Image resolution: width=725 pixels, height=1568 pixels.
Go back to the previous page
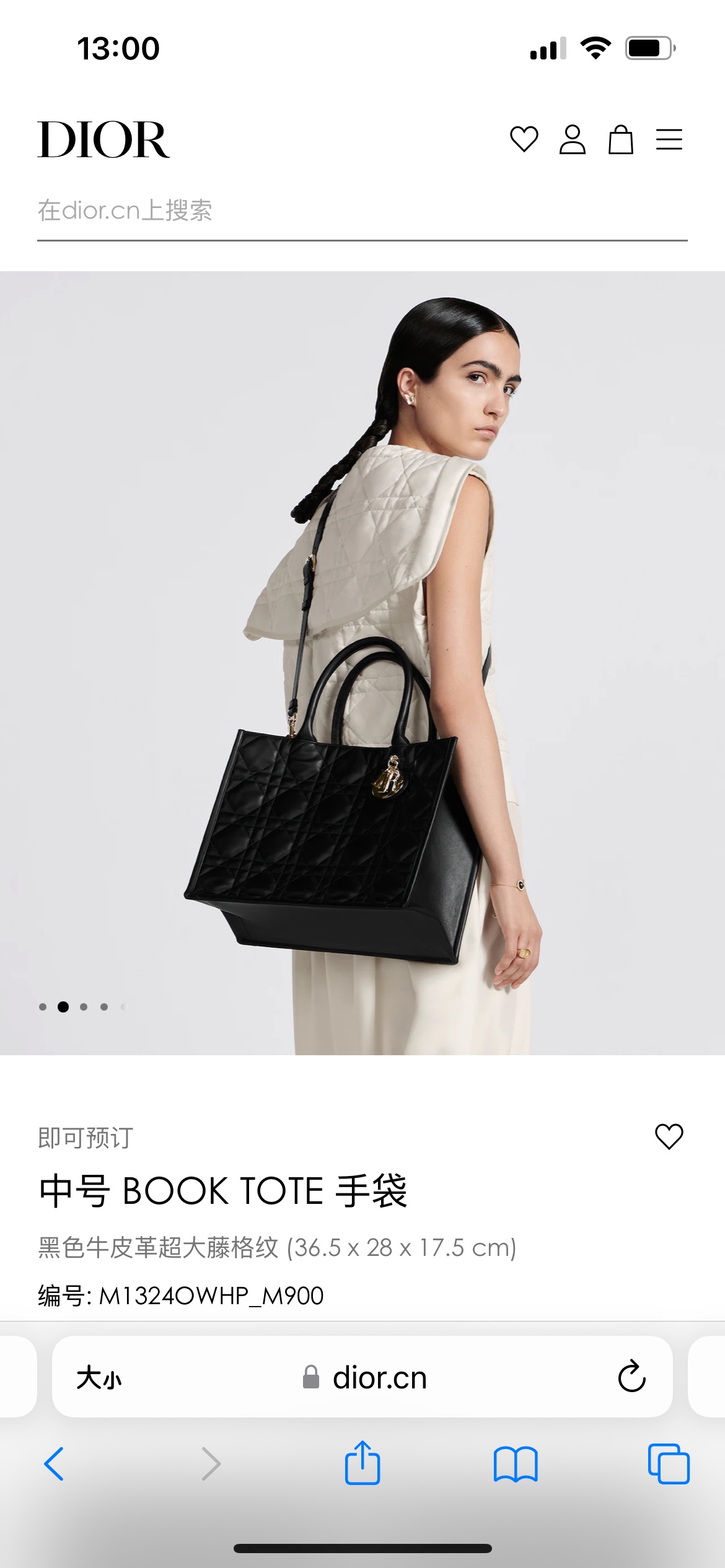(x=55, y=1464)
